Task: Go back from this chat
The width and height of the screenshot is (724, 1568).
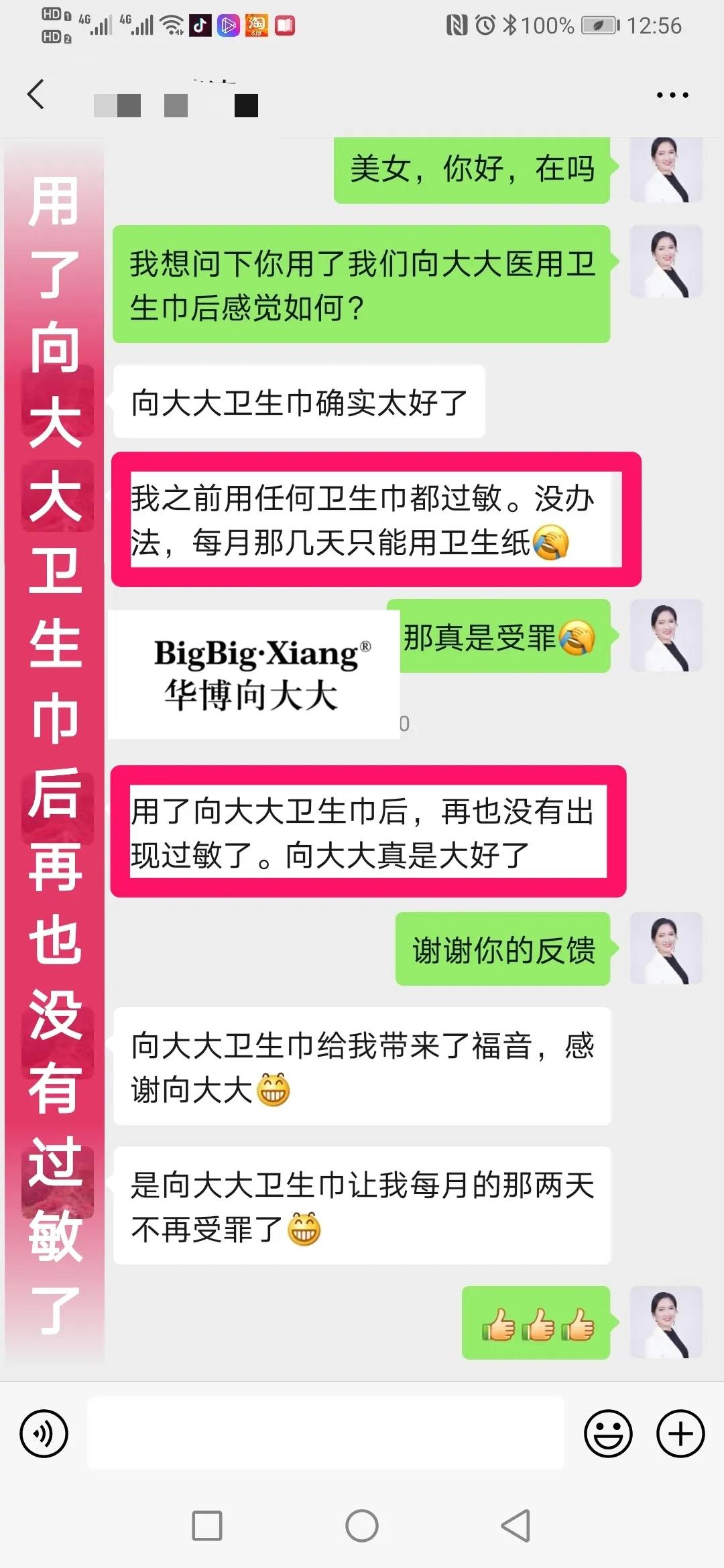Action: coord(36,94)
